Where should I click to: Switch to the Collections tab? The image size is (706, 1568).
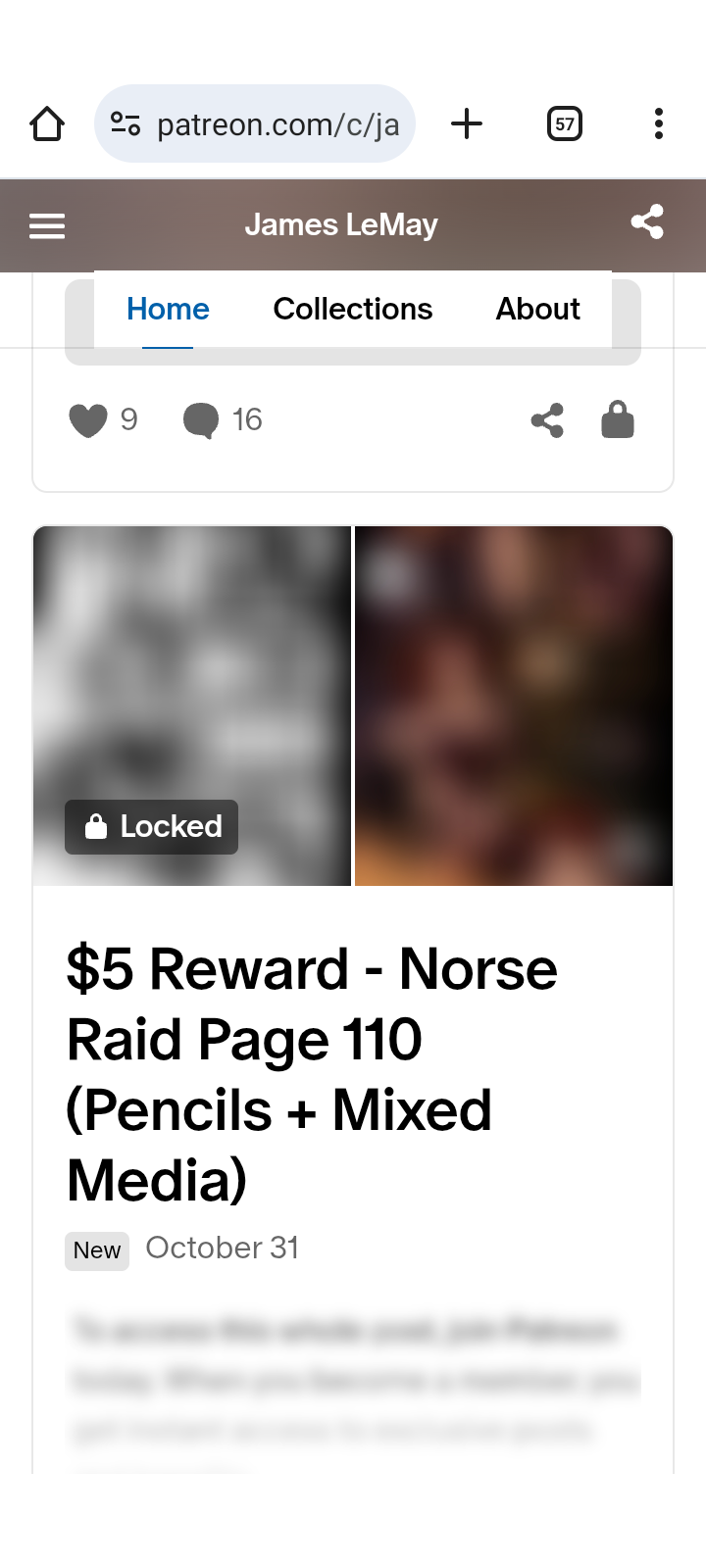[352, 310]
